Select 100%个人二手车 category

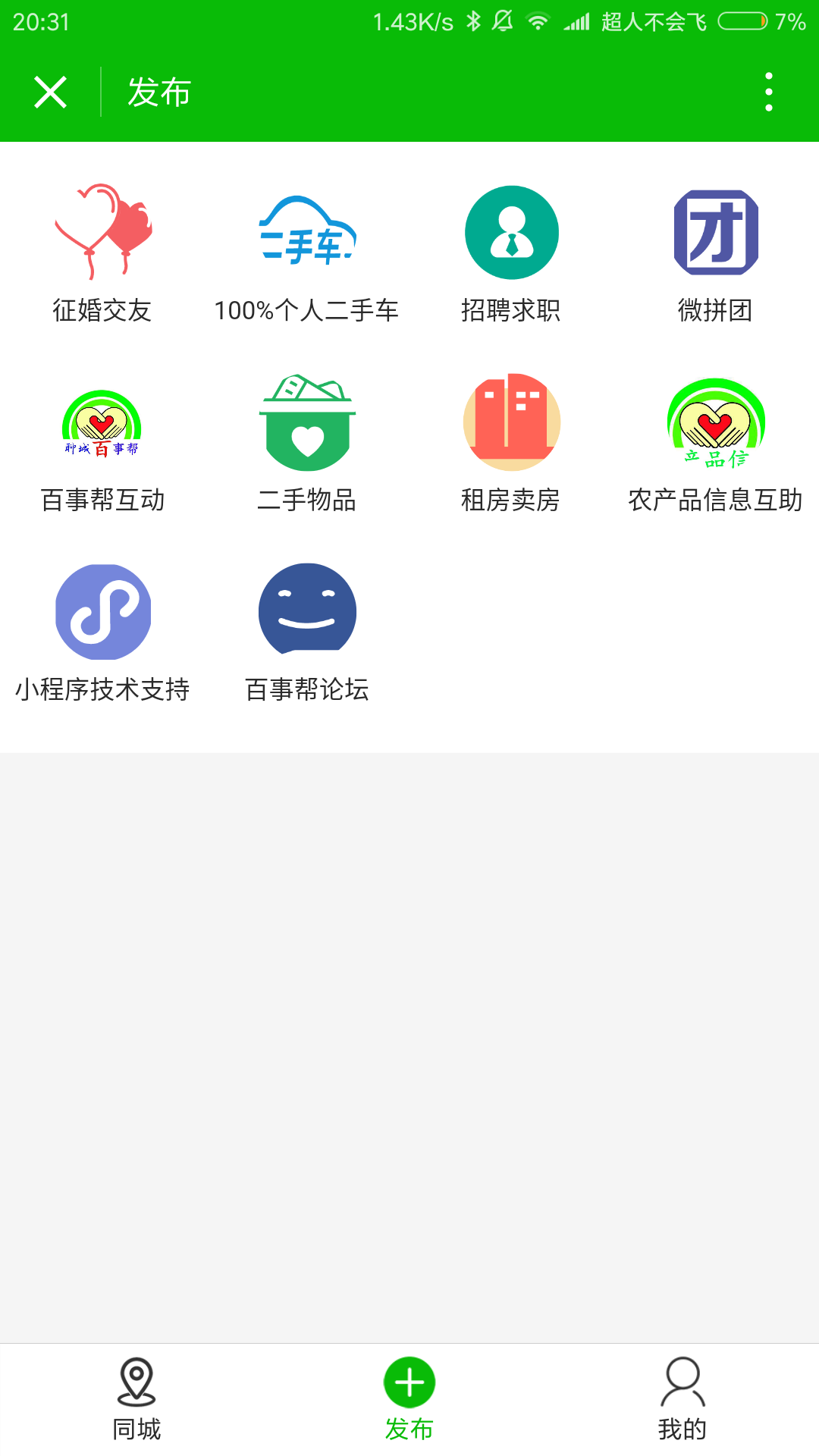(306, 255)
